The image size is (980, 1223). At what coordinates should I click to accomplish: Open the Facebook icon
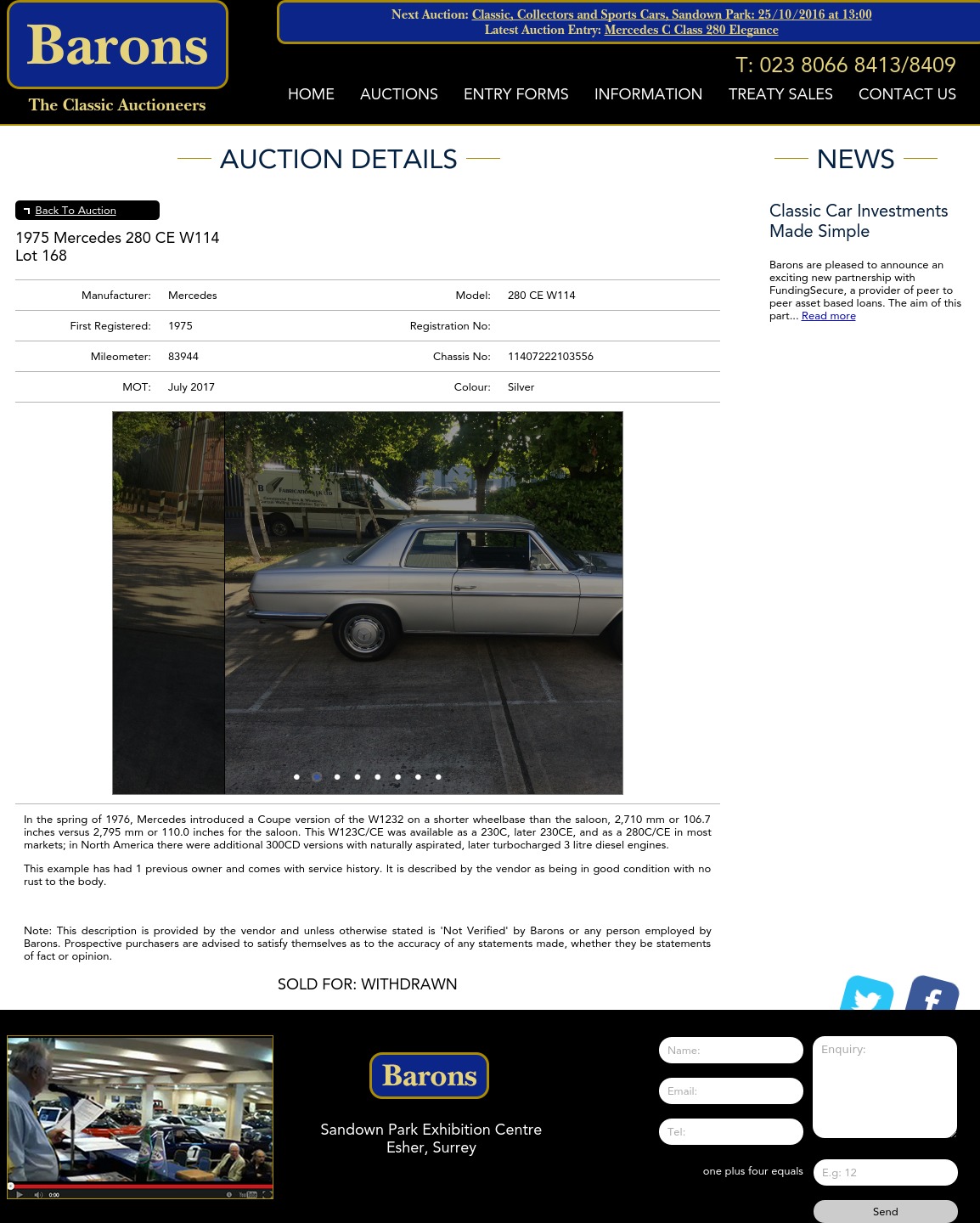(x=932, y=995)
